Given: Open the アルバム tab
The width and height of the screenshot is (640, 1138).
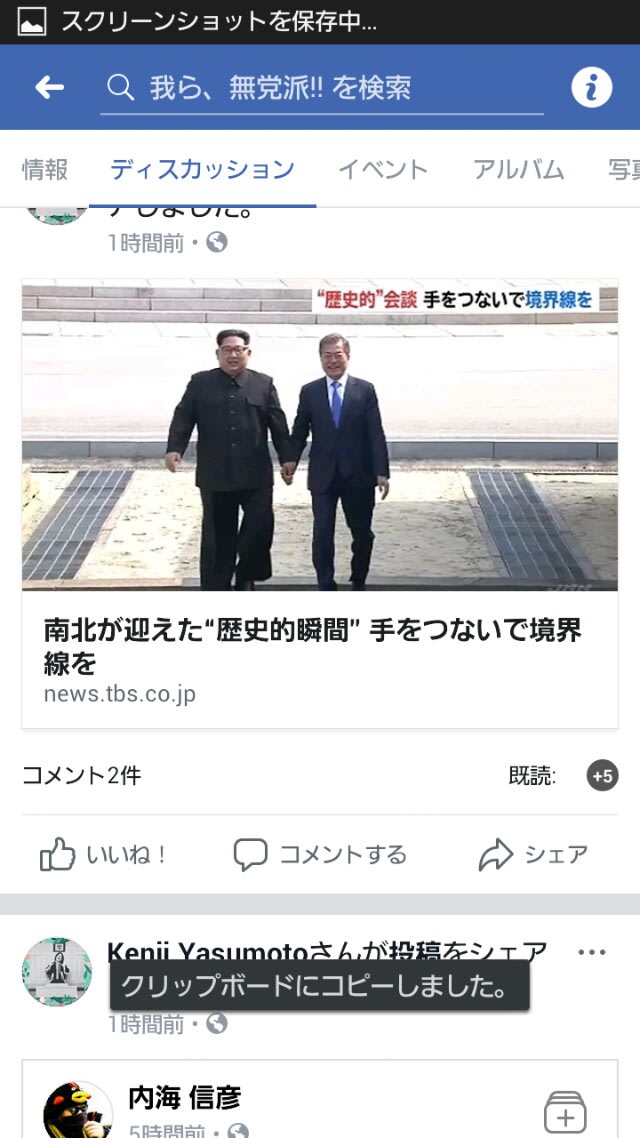Looking at the screenshot, I should [518, 169].
